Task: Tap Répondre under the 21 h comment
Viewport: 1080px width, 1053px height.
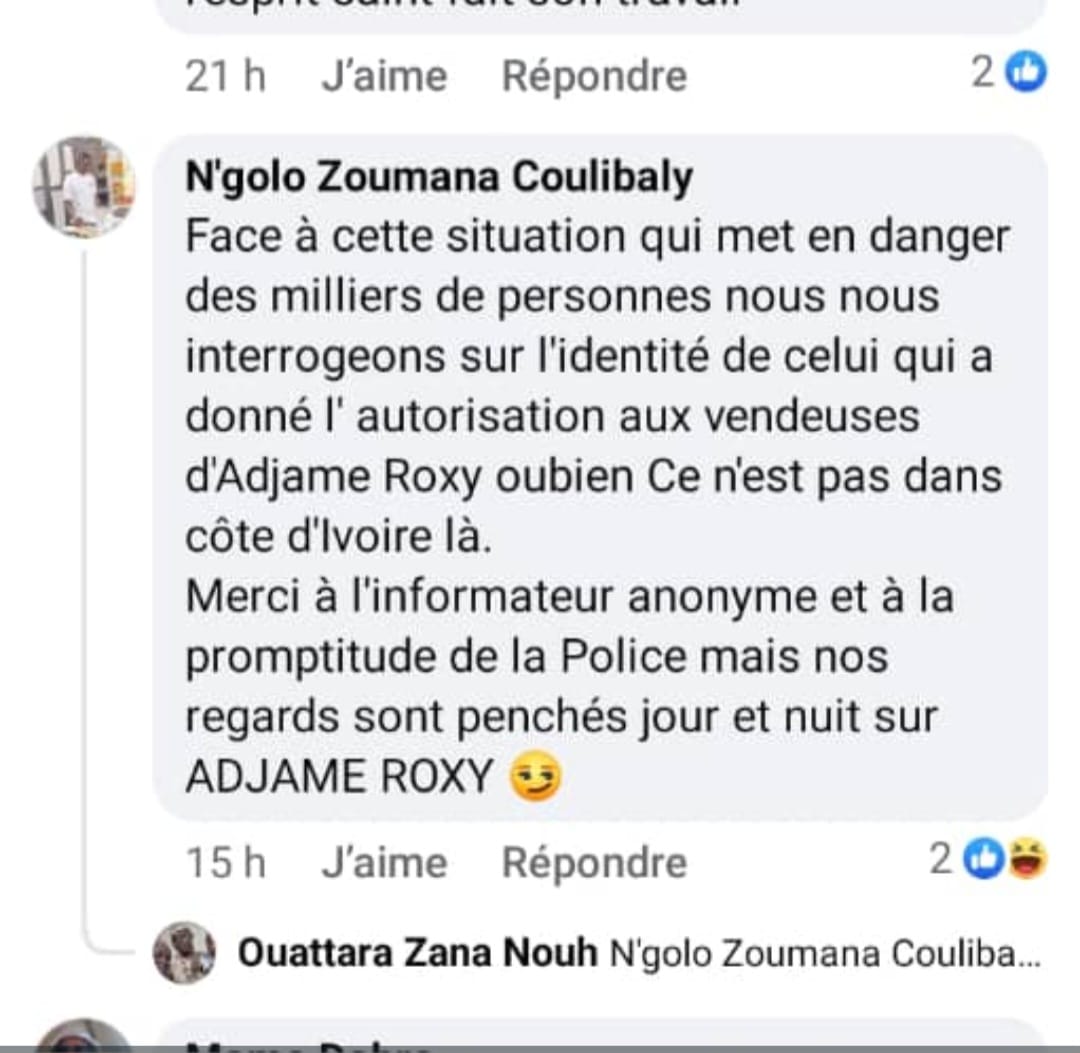Action: 594,76
